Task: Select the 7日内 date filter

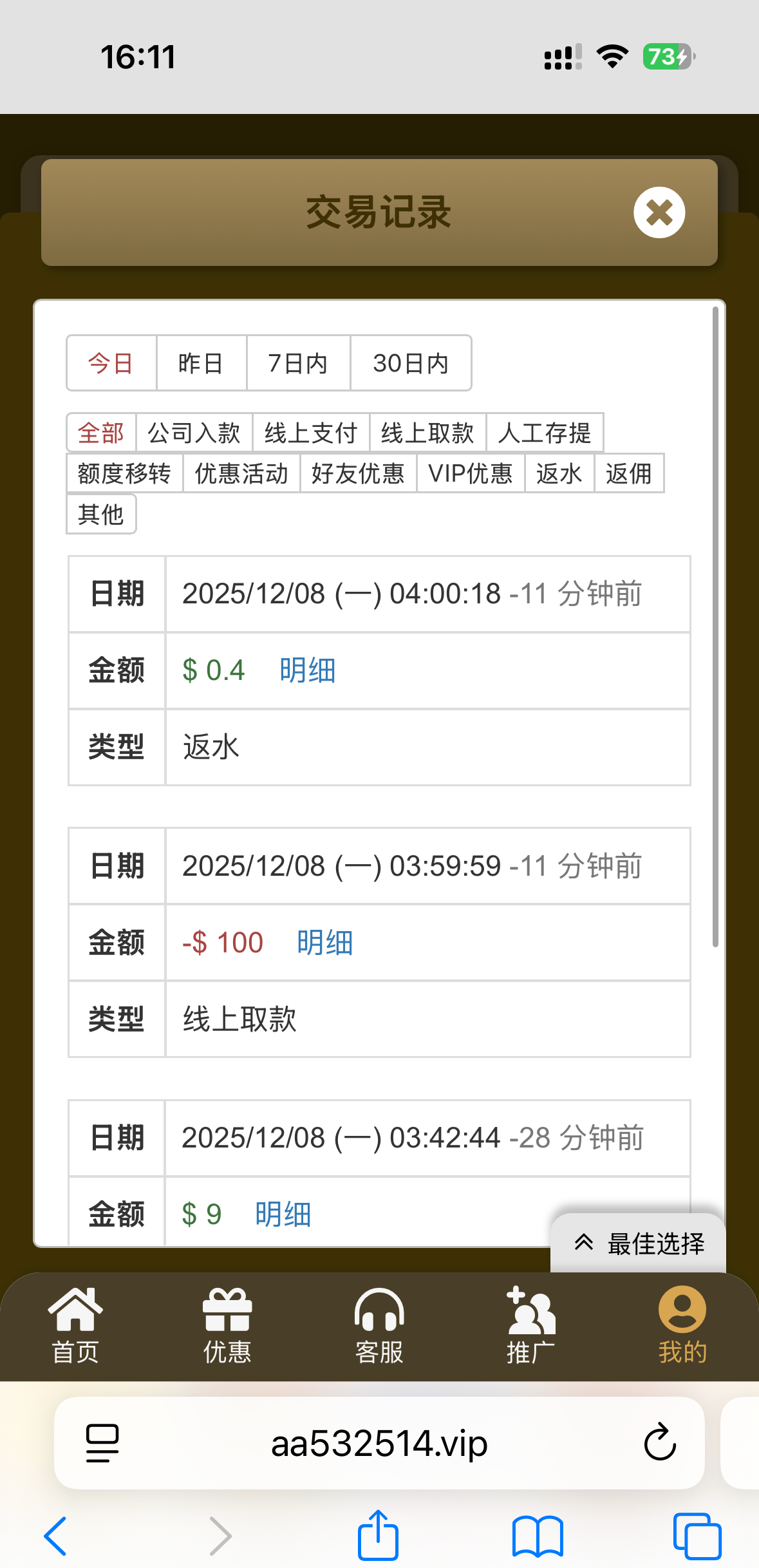Action: 298,363
